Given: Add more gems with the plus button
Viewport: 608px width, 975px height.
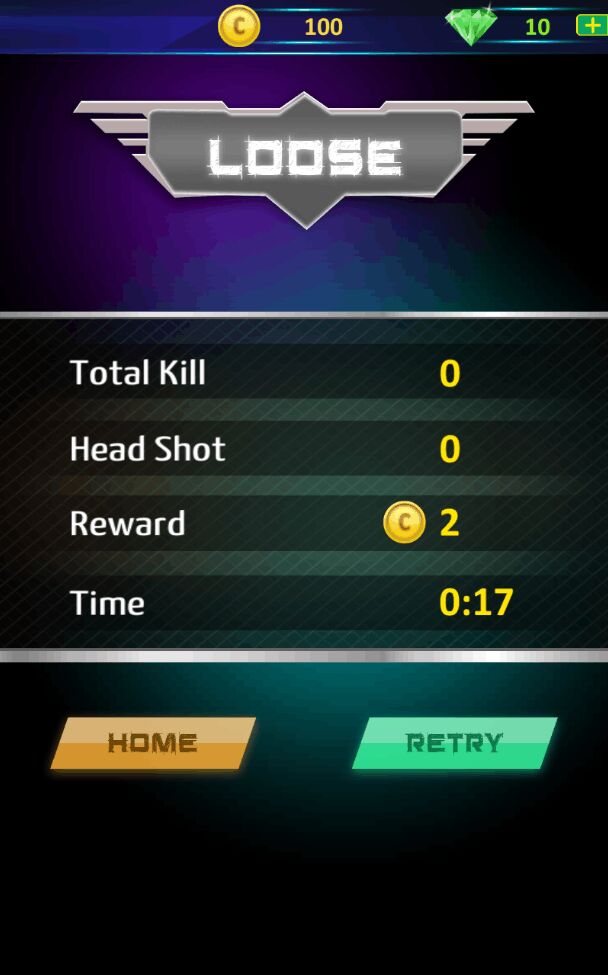Looking at the screenshot, I should tap(591, 26).
